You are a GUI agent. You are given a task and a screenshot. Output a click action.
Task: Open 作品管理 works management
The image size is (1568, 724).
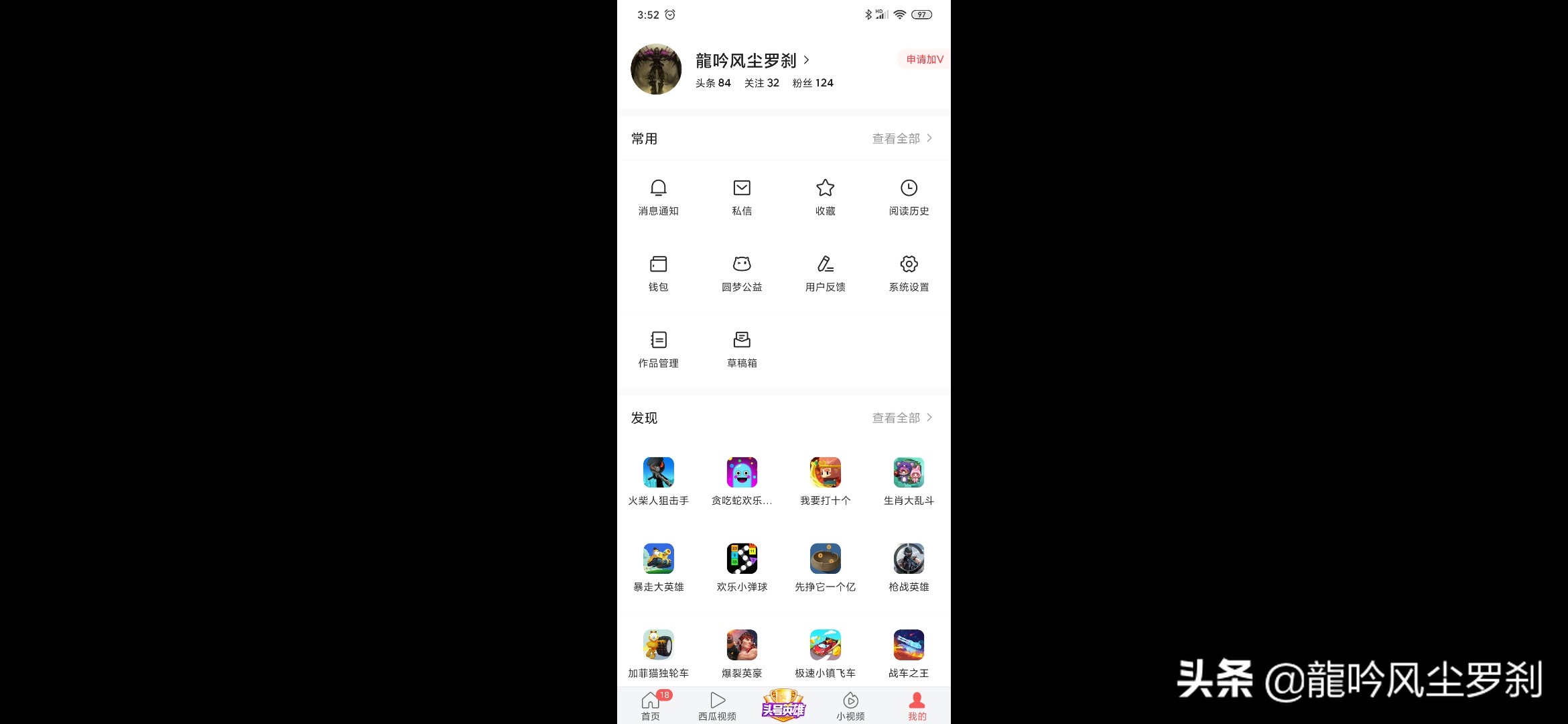[658, 349]
